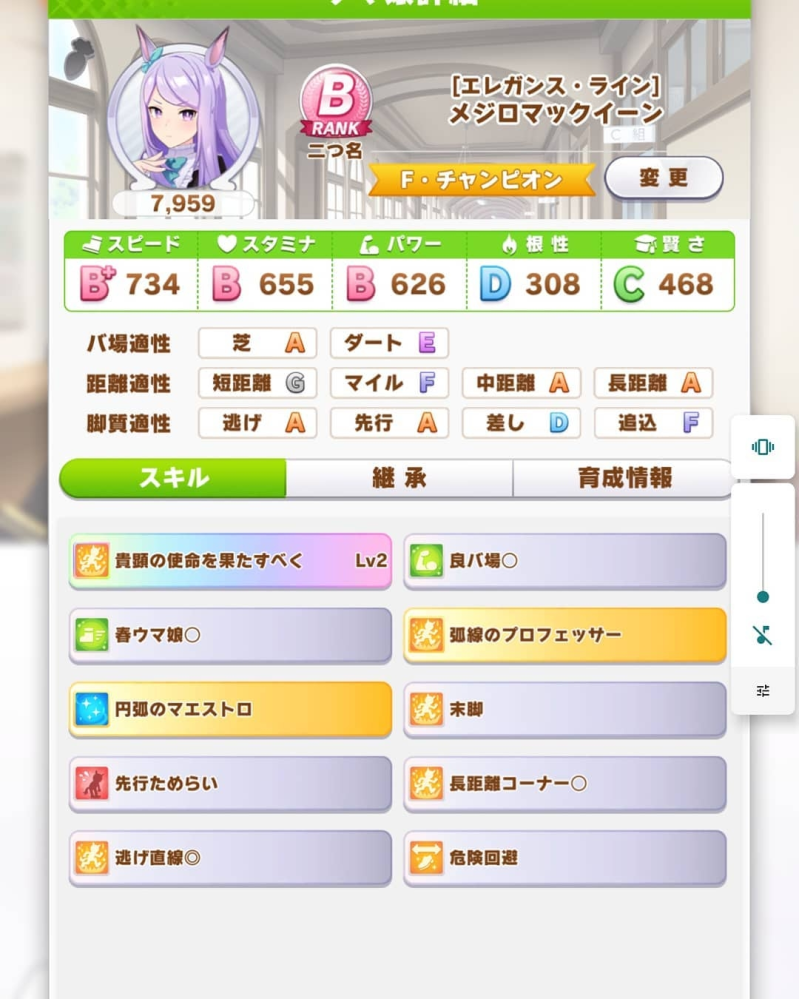Image resolution: width=799 pixels, height=999 pixels.
Task: Open volume settings panel icon
Action: click(x=763, y=691)
